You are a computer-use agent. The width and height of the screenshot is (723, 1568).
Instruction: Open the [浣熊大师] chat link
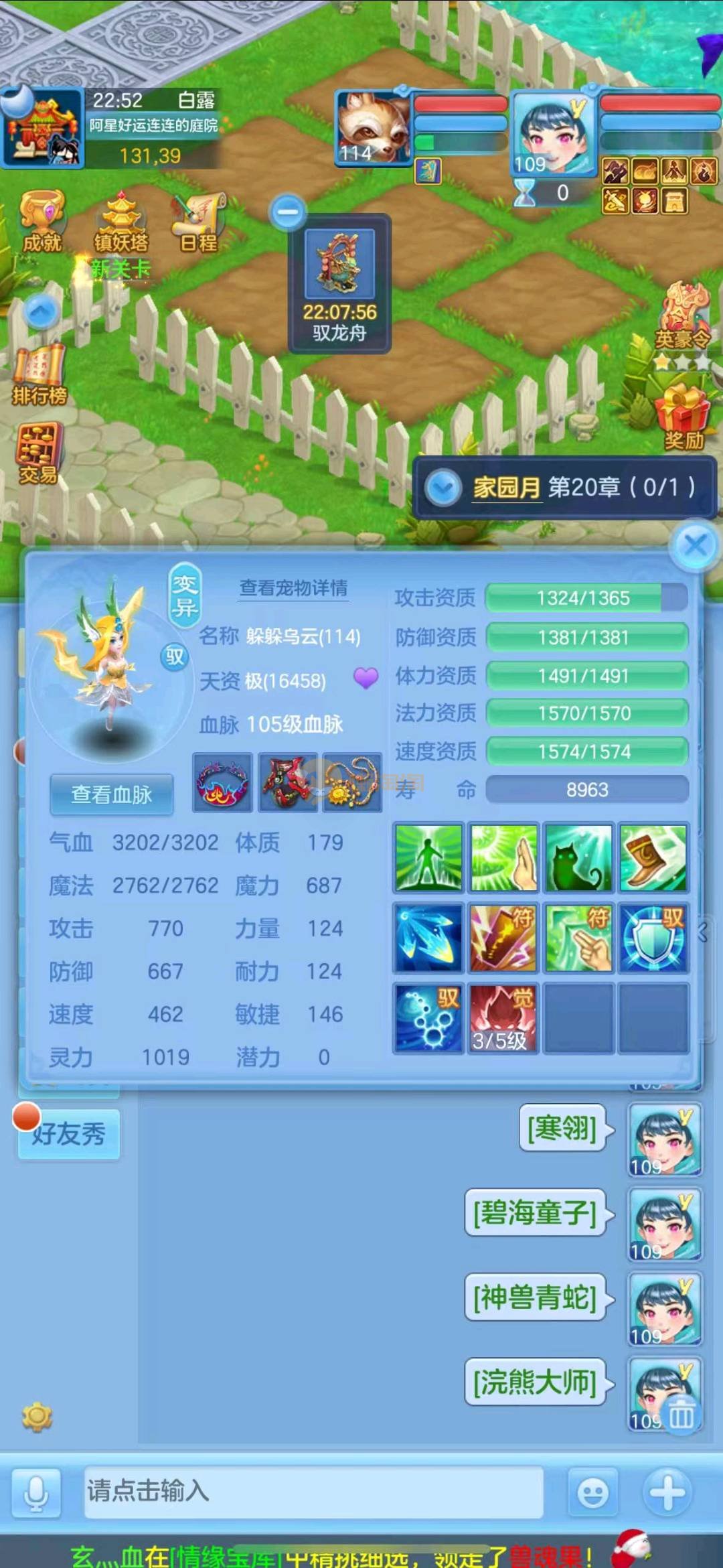click(x=534, y=1382)
